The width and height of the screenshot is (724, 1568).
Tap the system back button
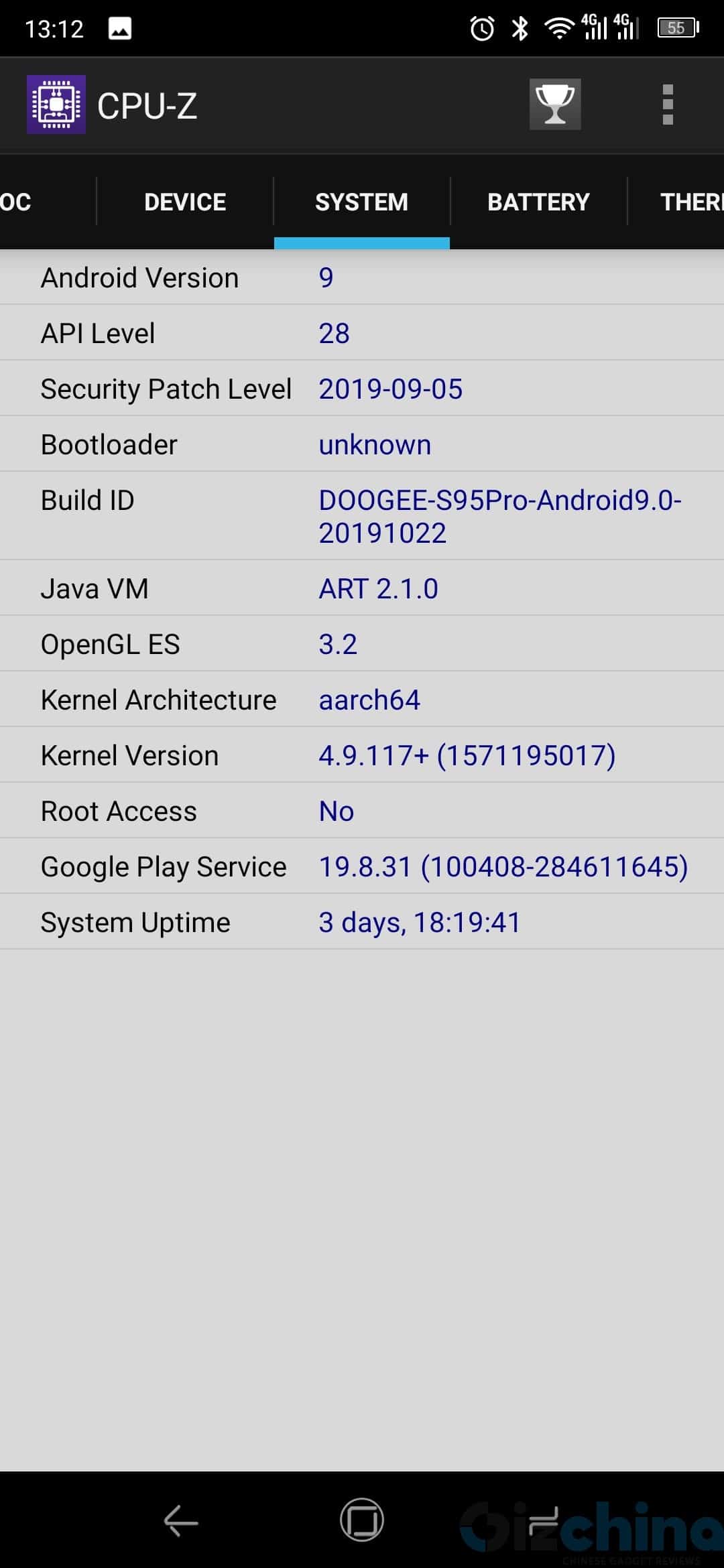pyautogui.click(x=181, y=1520)
